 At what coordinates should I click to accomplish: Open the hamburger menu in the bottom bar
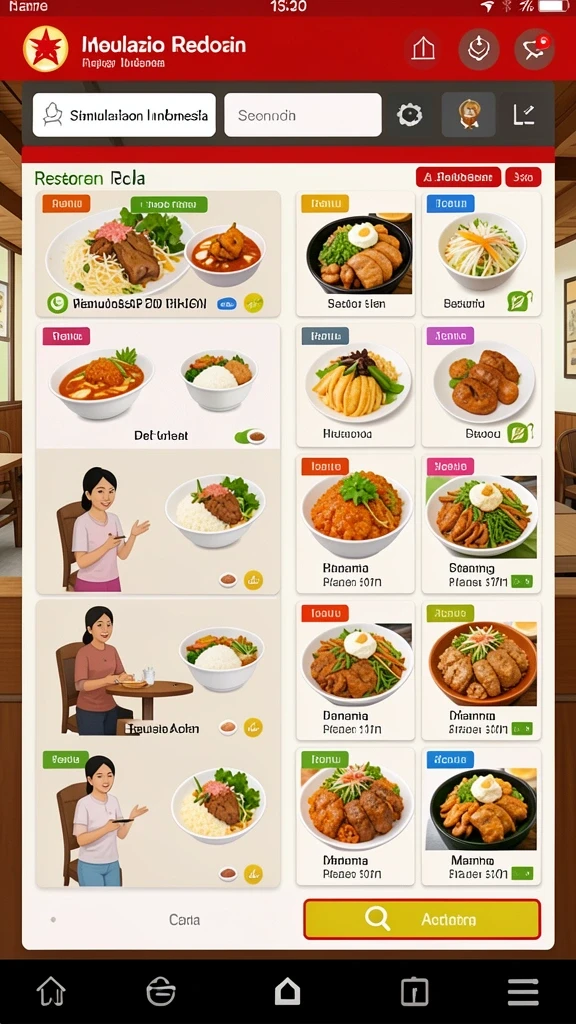523,992
